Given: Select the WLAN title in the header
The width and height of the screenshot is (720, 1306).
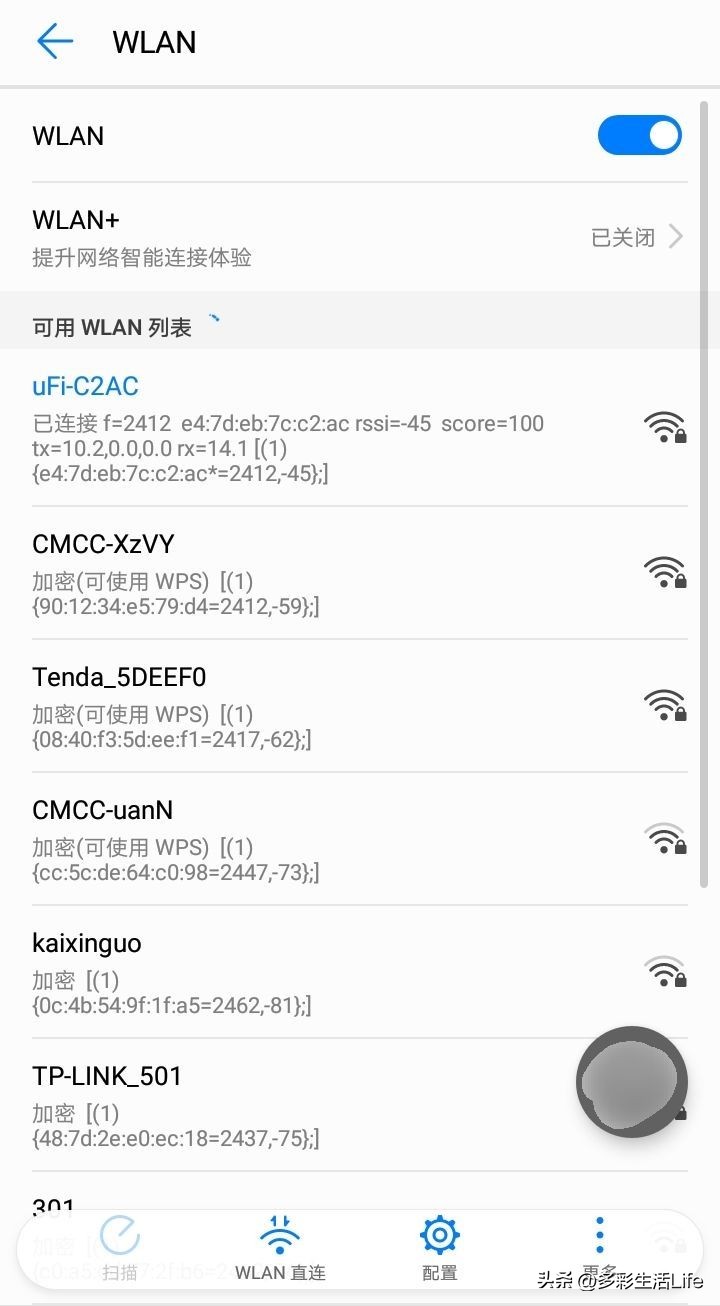Looking at the screenshot, I should (154, 42).
